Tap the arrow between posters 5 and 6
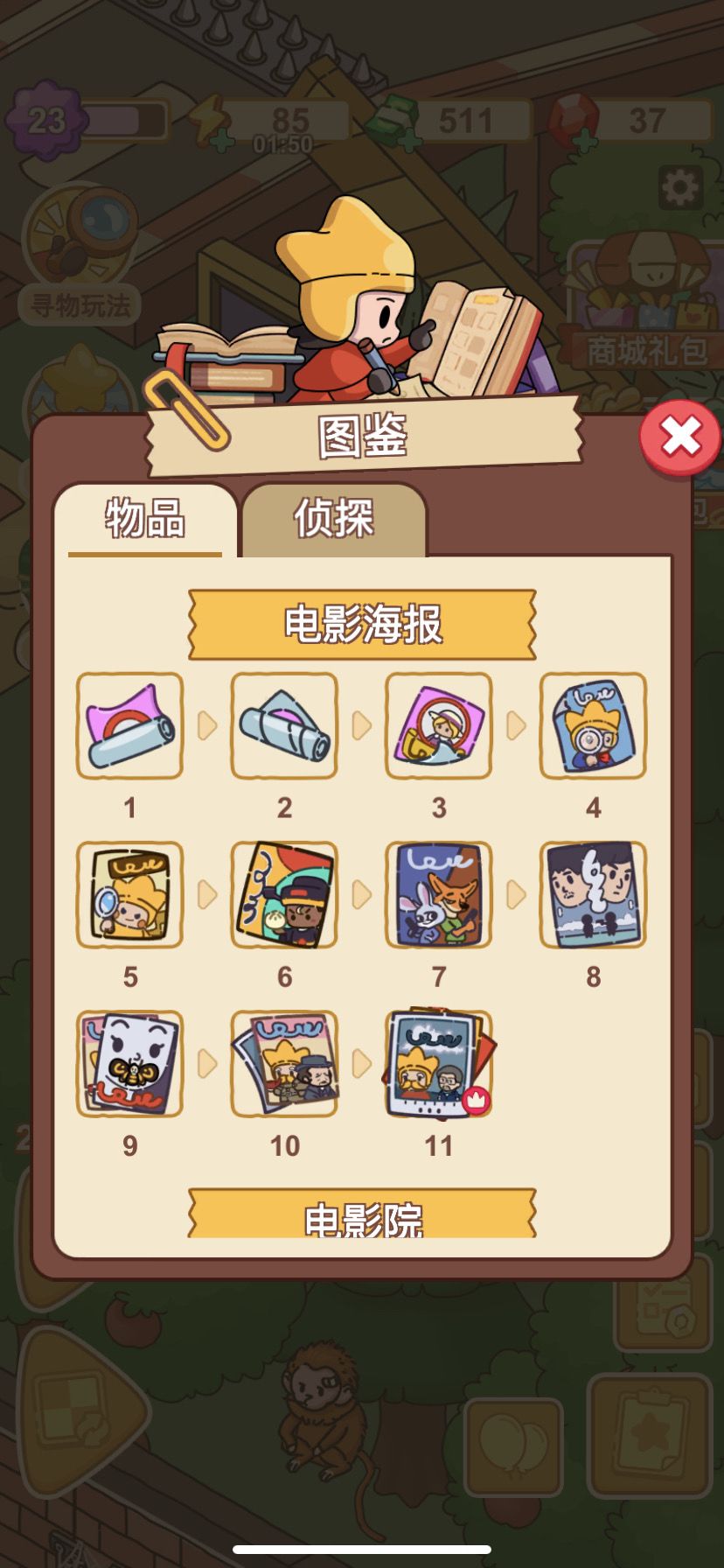 (x=208, y=894)
